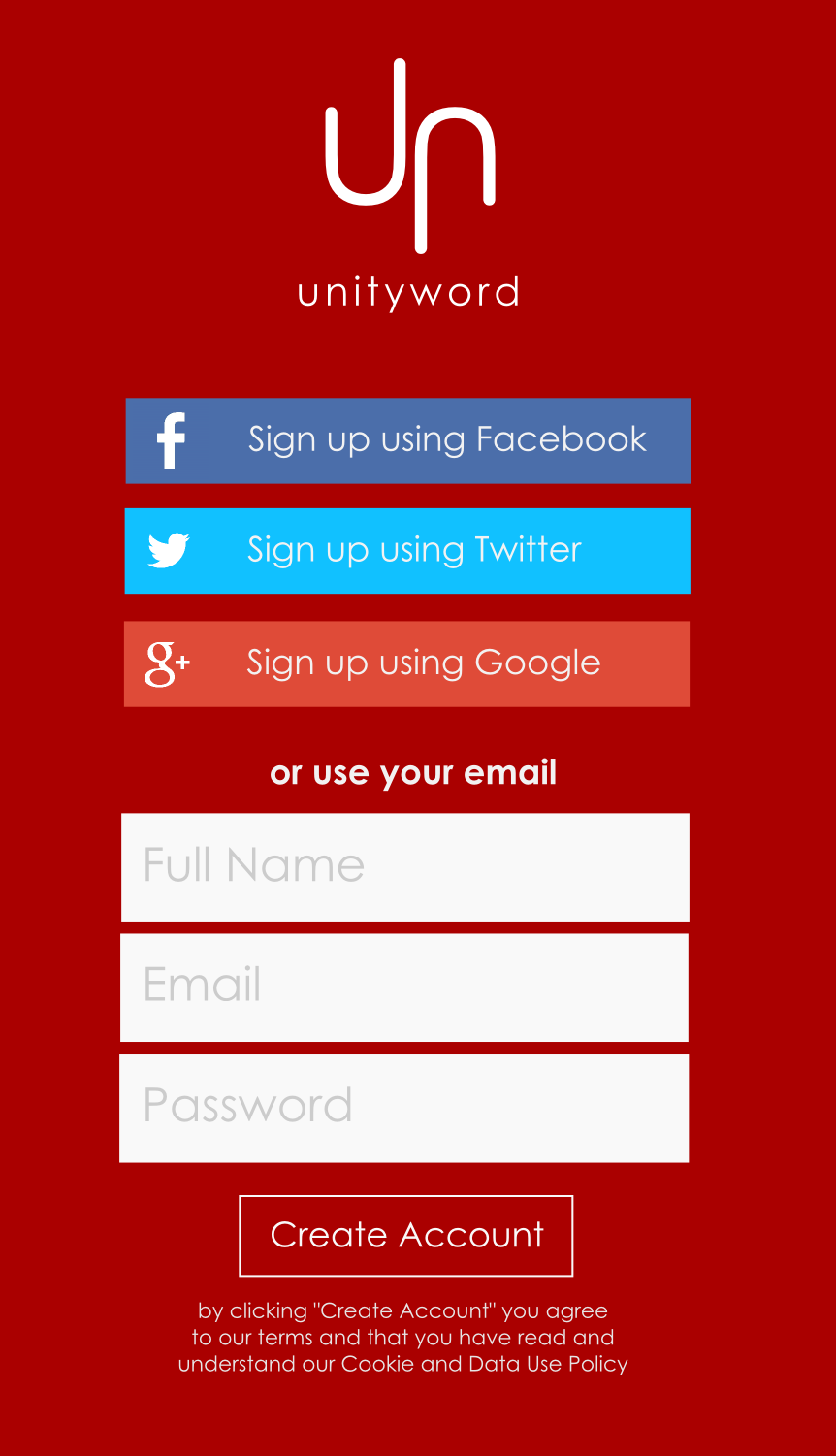Select Sign up using Google
Image resolution: width=836 pixels, height=1456 pixels.
(x=406, y=663)
